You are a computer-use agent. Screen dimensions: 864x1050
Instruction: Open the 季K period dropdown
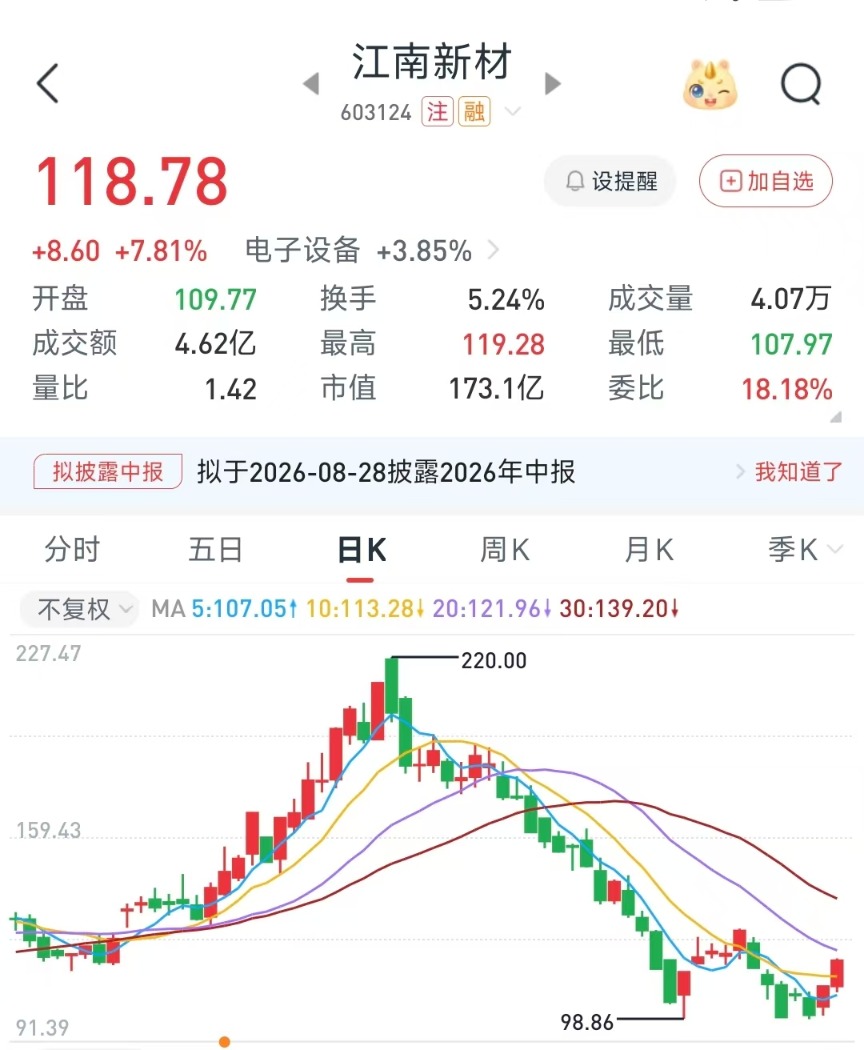[804, 550]
